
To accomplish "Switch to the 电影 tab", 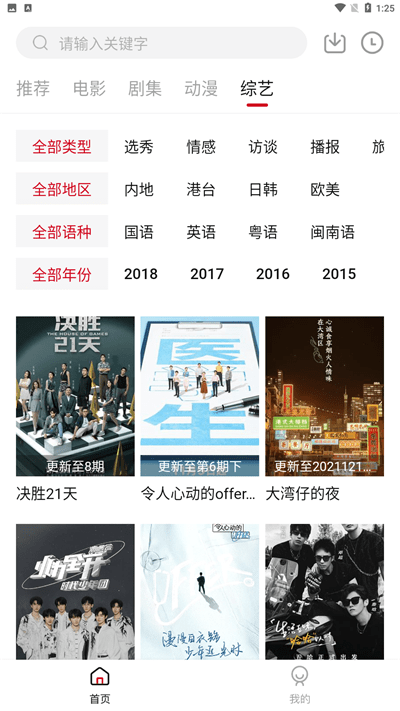I will pyautogui.click(x=89, y=88).
